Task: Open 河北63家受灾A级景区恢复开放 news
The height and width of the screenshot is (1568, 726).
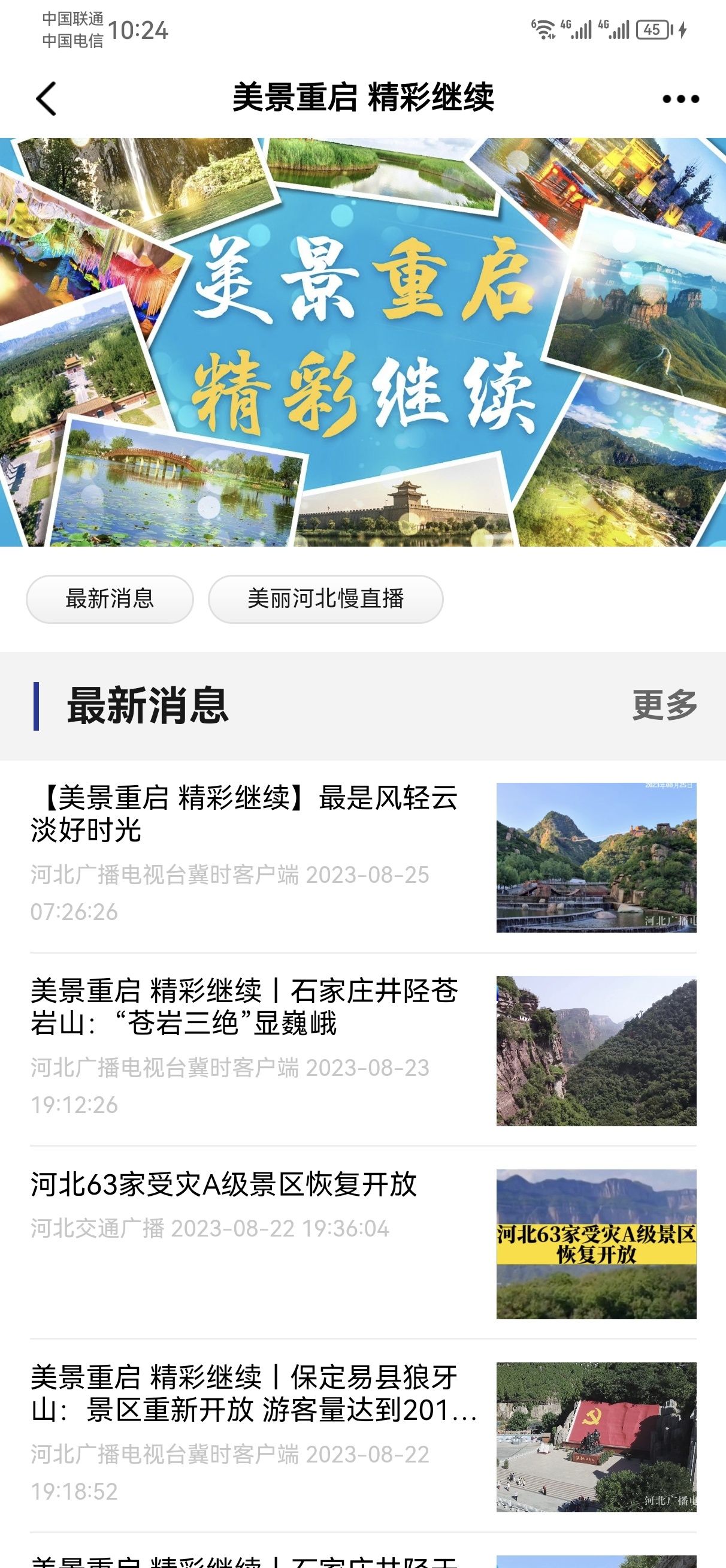Action: point(224,1184)
